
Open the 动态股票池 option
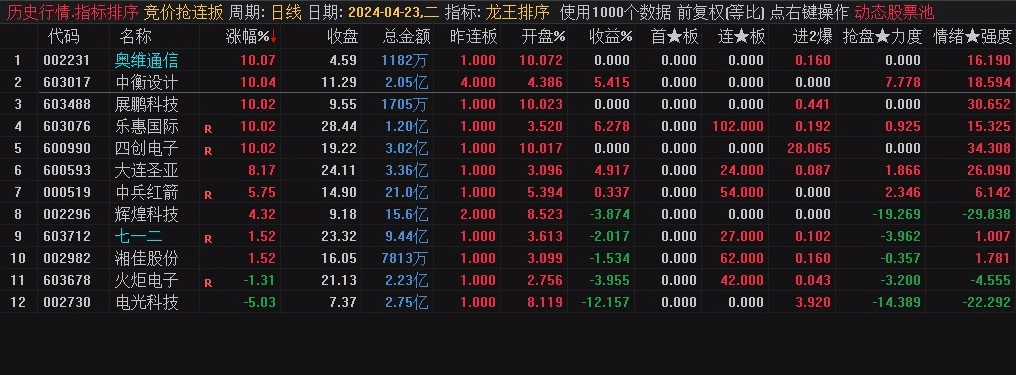(x=894, y=12)
